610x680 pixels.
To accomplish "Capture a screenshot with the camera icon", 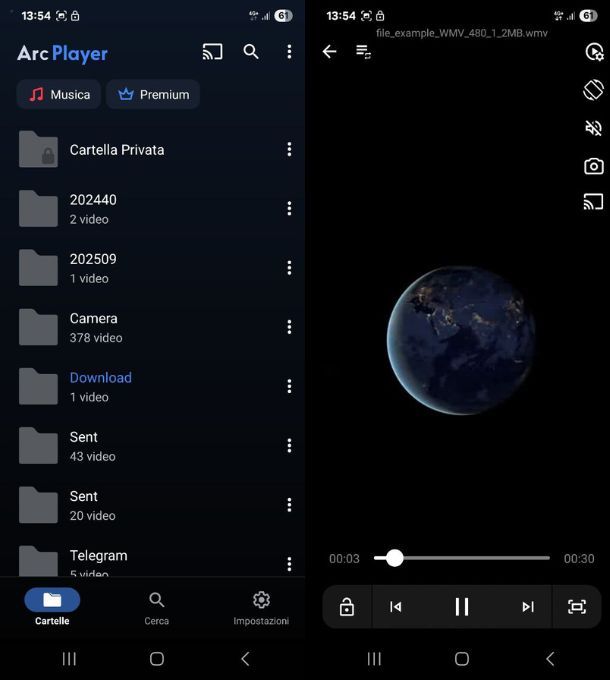I will (x=593, y=166).
